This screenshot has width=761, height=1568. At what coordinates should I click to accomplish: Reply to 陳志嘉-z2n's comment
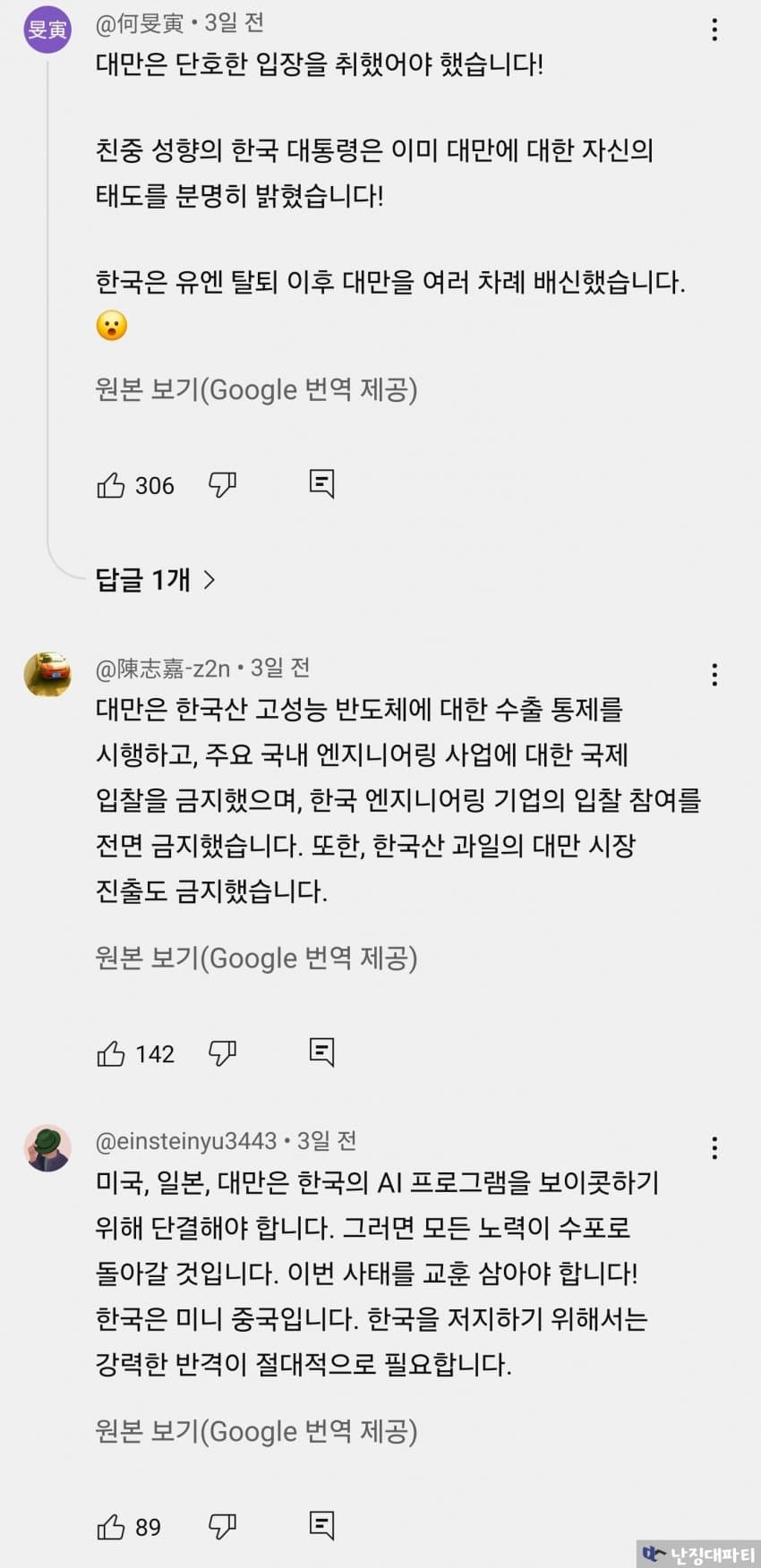(x=321, y=1052)
